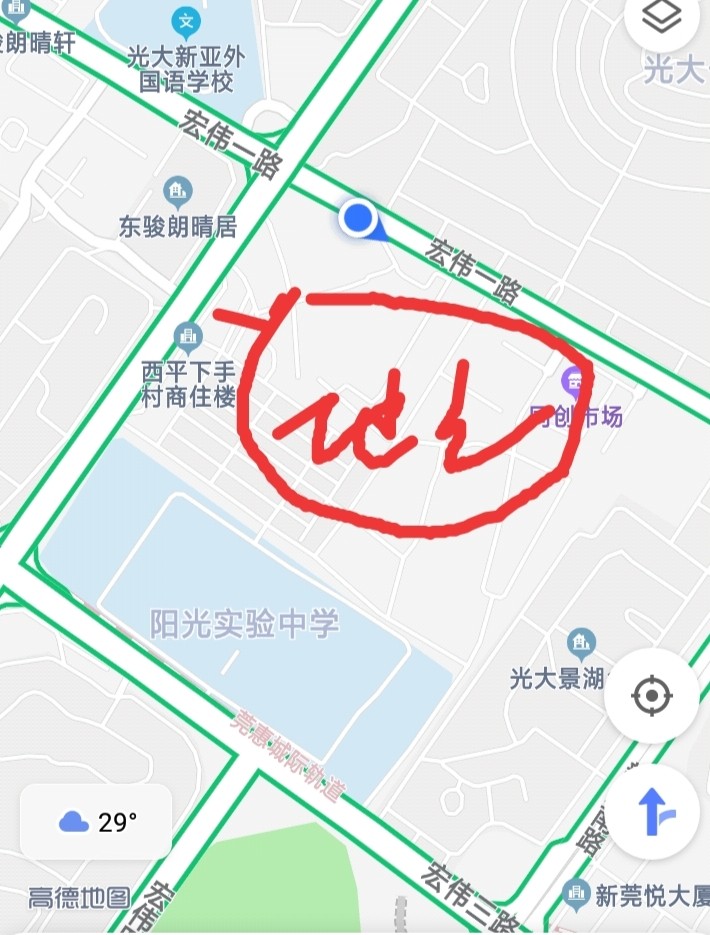Open the 西平下手村商住楼 marker

188,336
